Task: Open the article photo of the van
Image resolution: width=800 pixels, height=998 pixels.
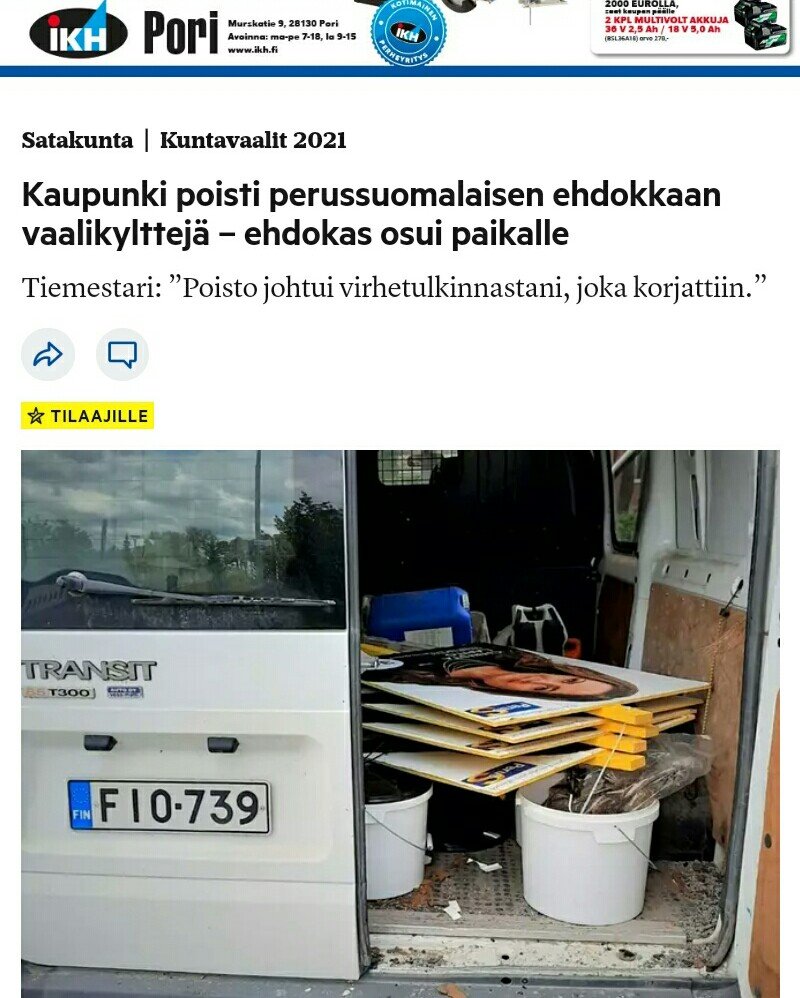Action: pyautogui.click(x=400, y=720)
